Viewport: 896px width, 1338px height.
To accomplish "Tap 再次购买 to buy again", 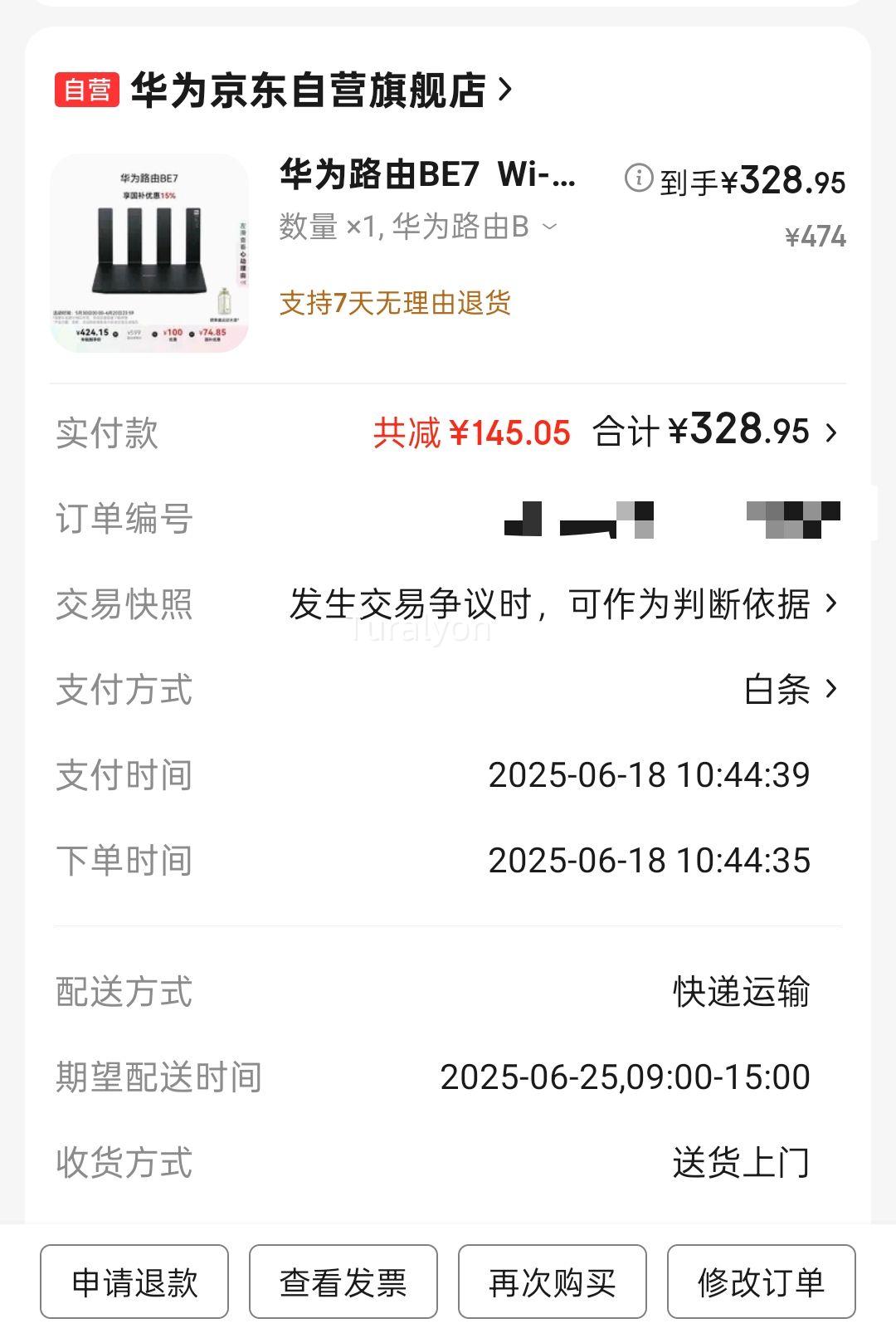I will point(553,1282).
